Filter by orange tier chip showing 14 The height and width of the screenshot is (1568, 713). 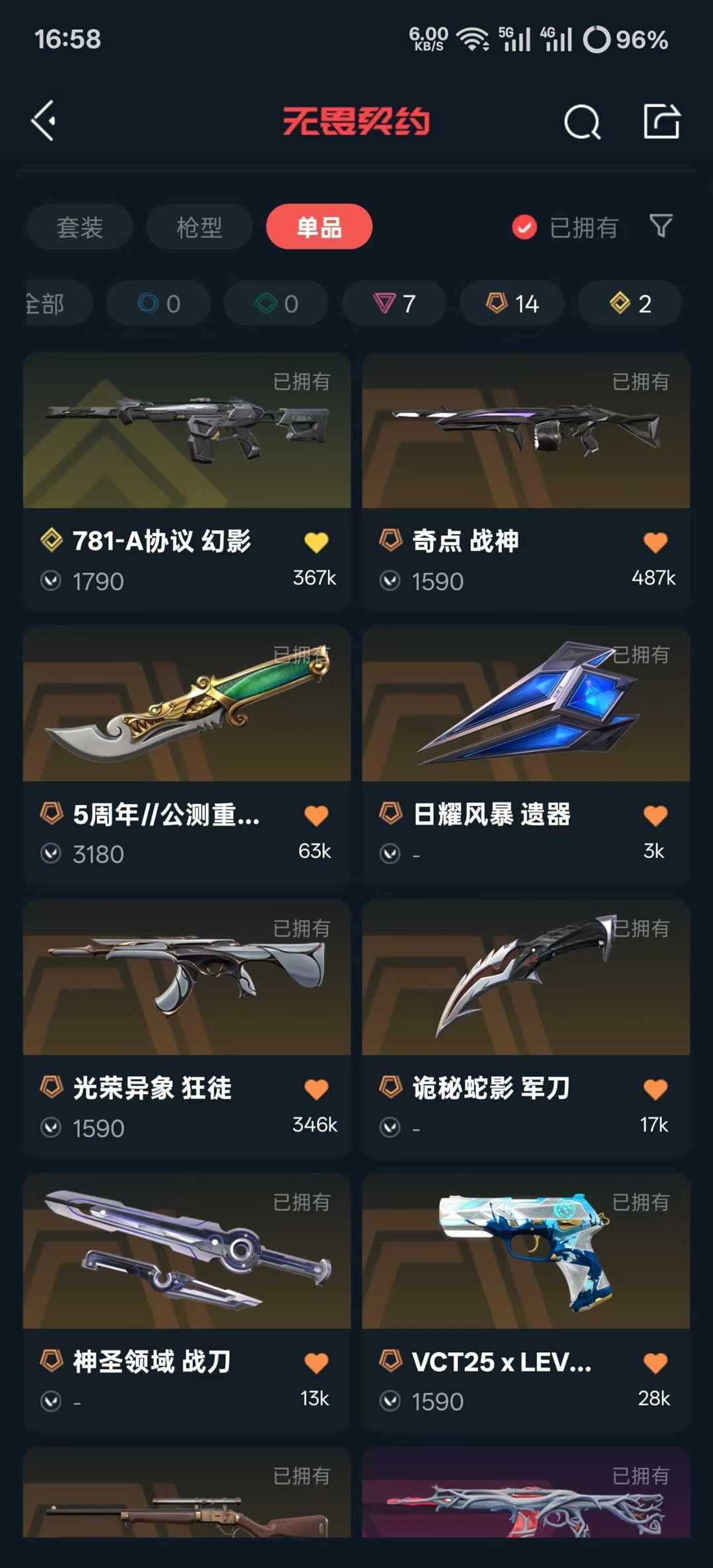point(512,304)
